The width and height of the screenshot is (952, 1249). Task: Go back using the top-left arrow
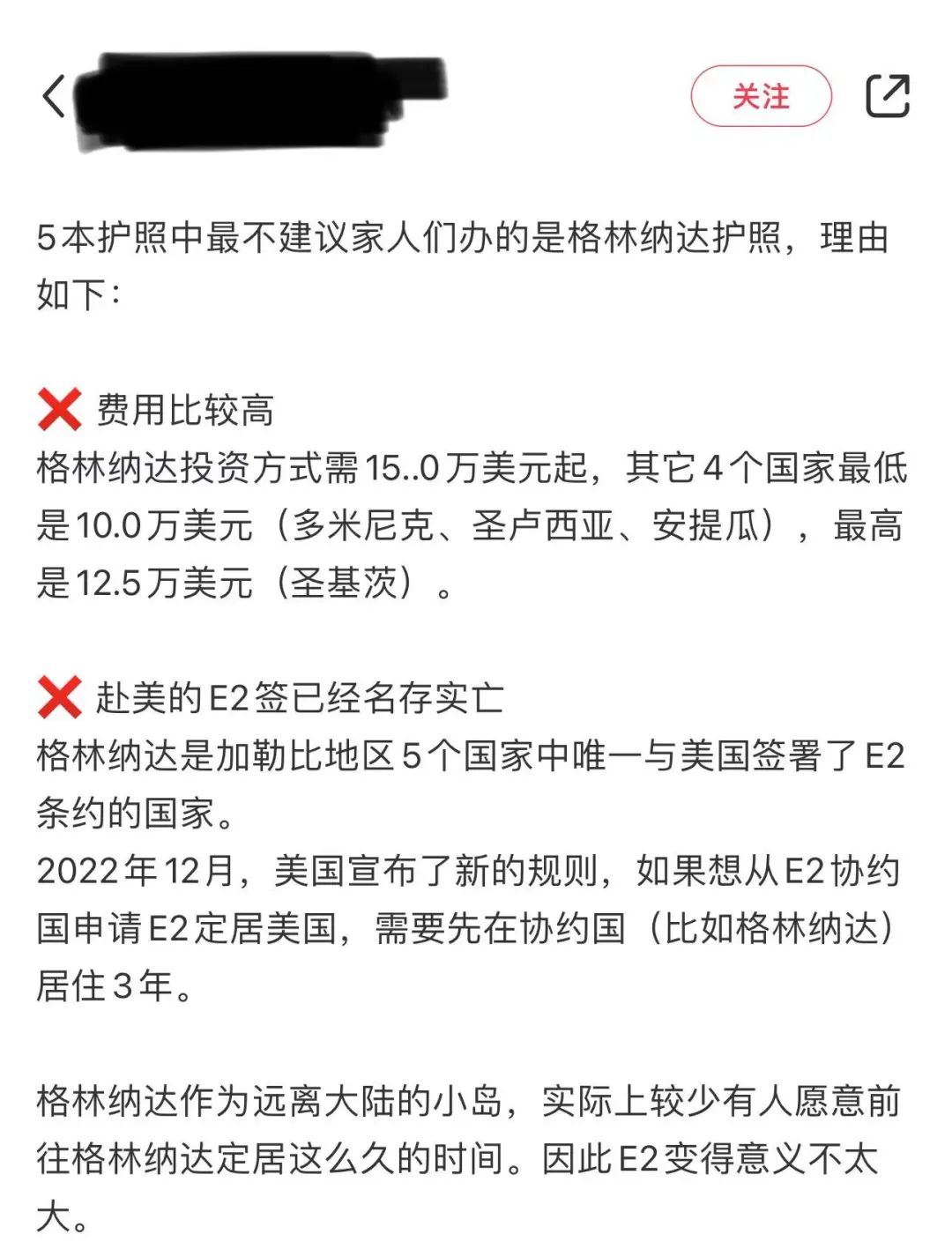pos(55,96)
